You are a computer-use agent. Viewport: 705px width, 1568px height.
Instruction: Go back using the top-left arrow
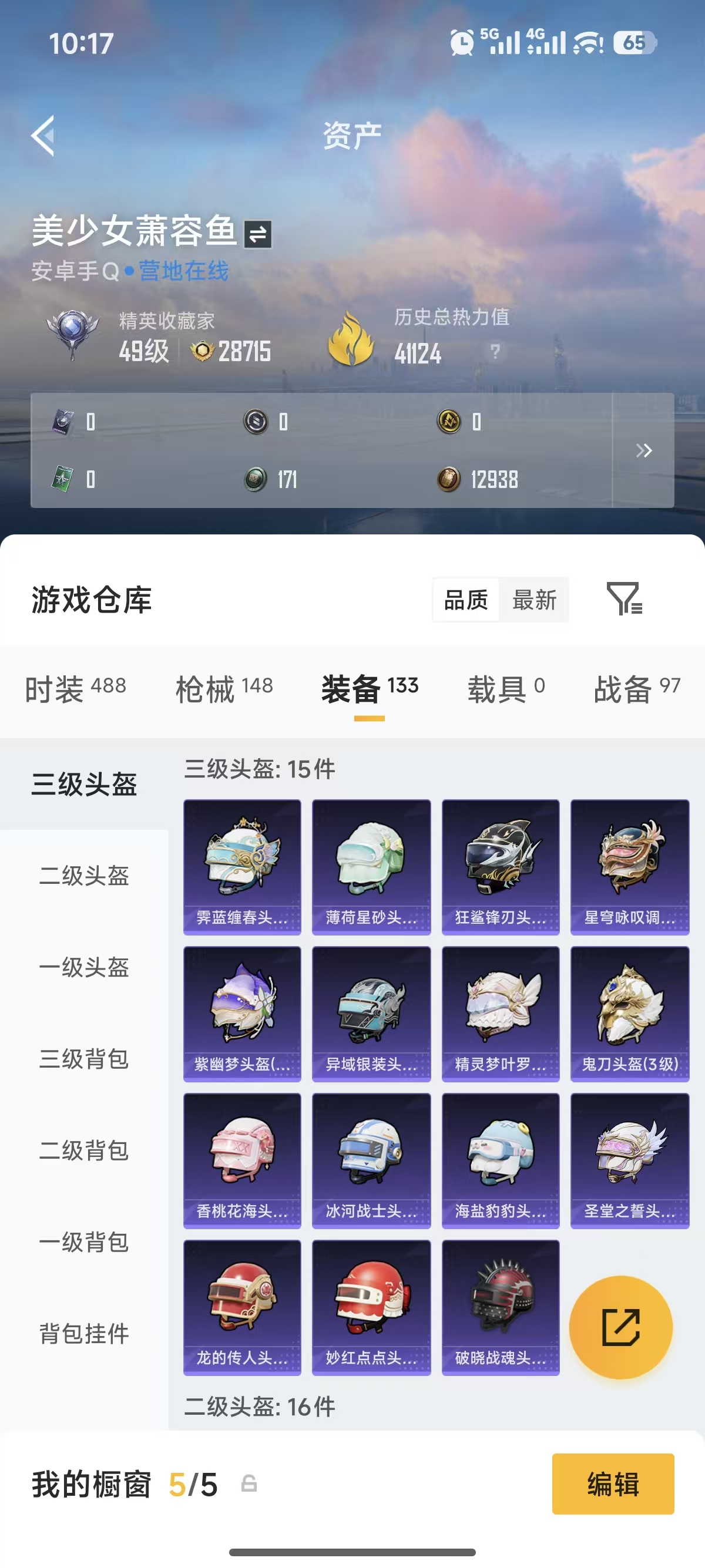click(x=44, y=136)
